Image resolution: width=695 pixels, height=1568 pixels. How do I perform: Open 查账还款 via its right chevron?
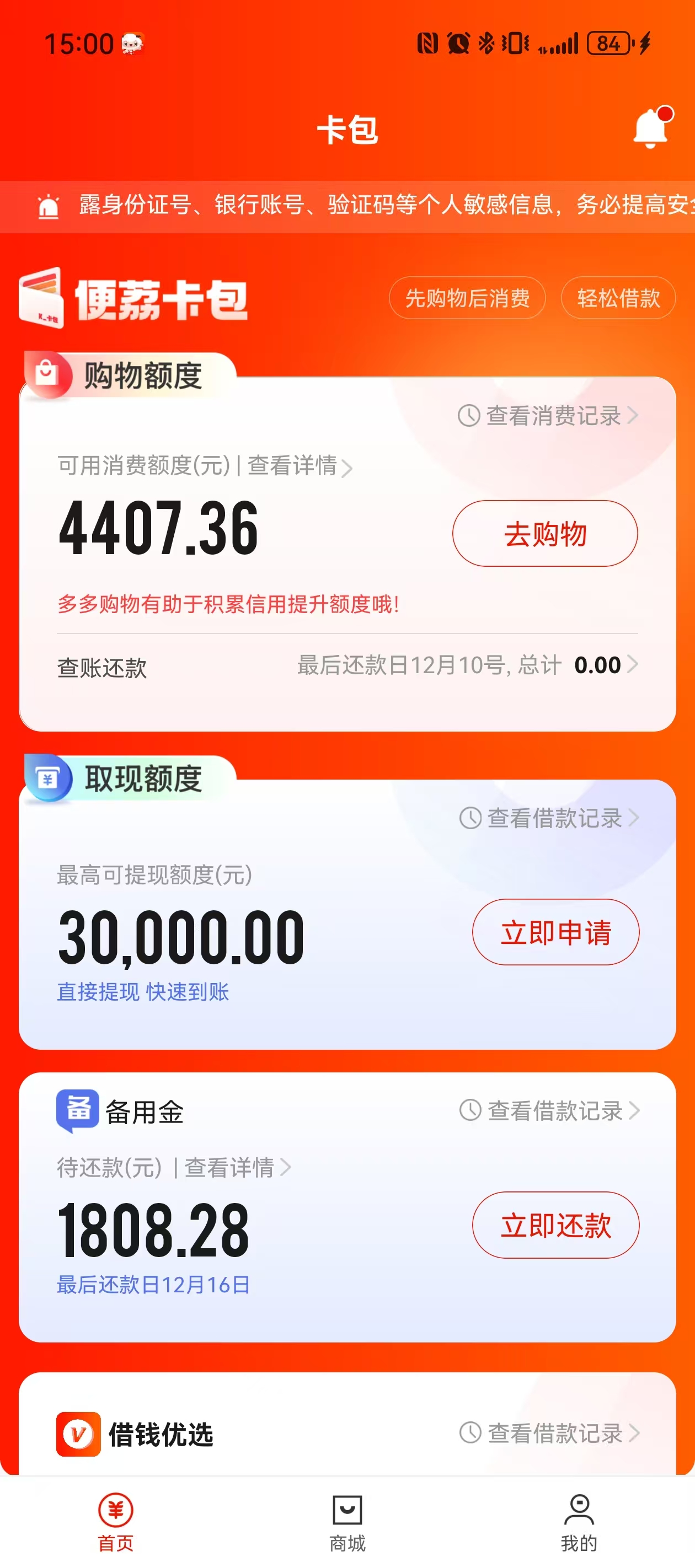[x=633, y=665]
